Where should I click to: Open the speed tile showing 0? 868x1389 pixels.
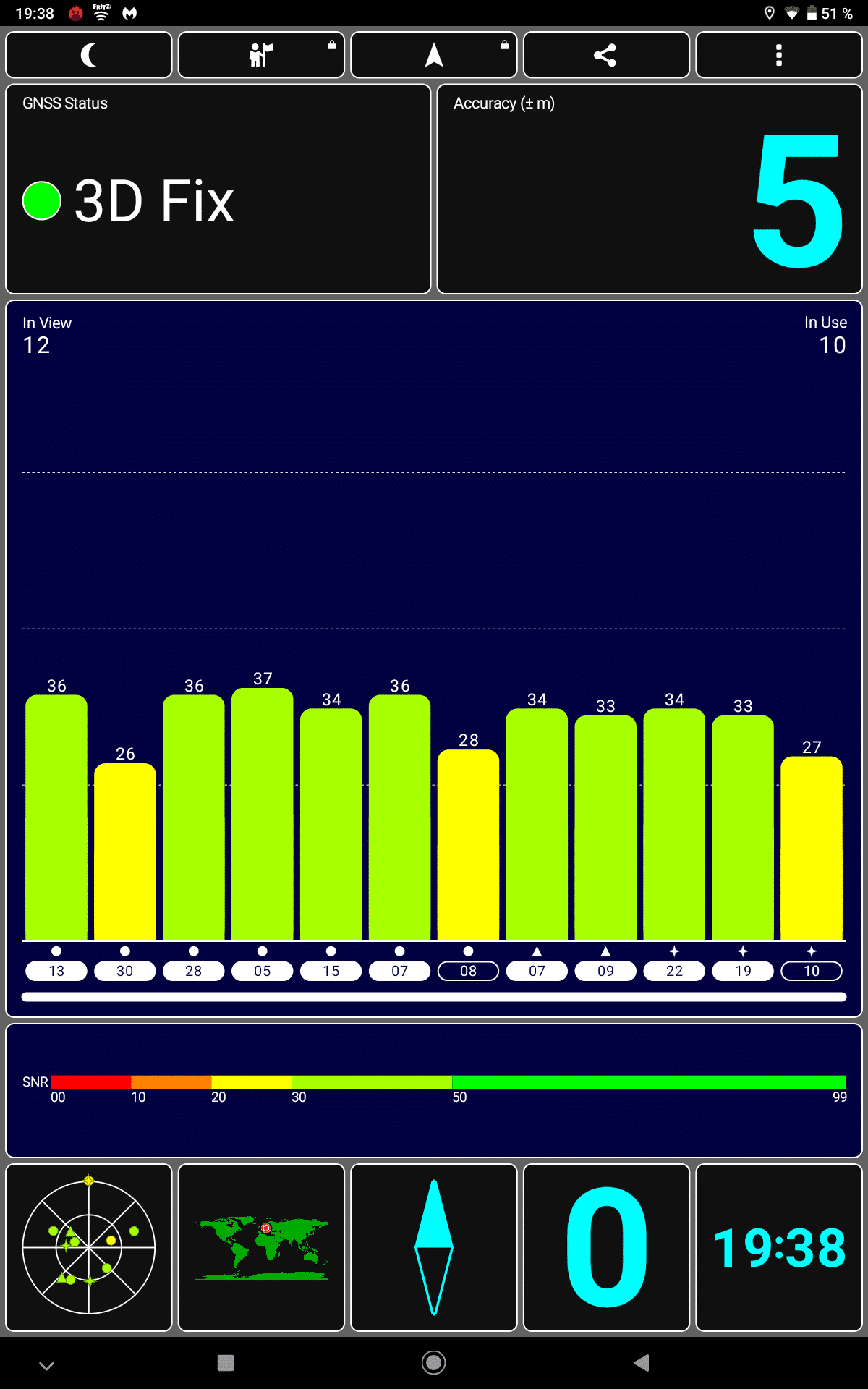(x=606, y=1247)
